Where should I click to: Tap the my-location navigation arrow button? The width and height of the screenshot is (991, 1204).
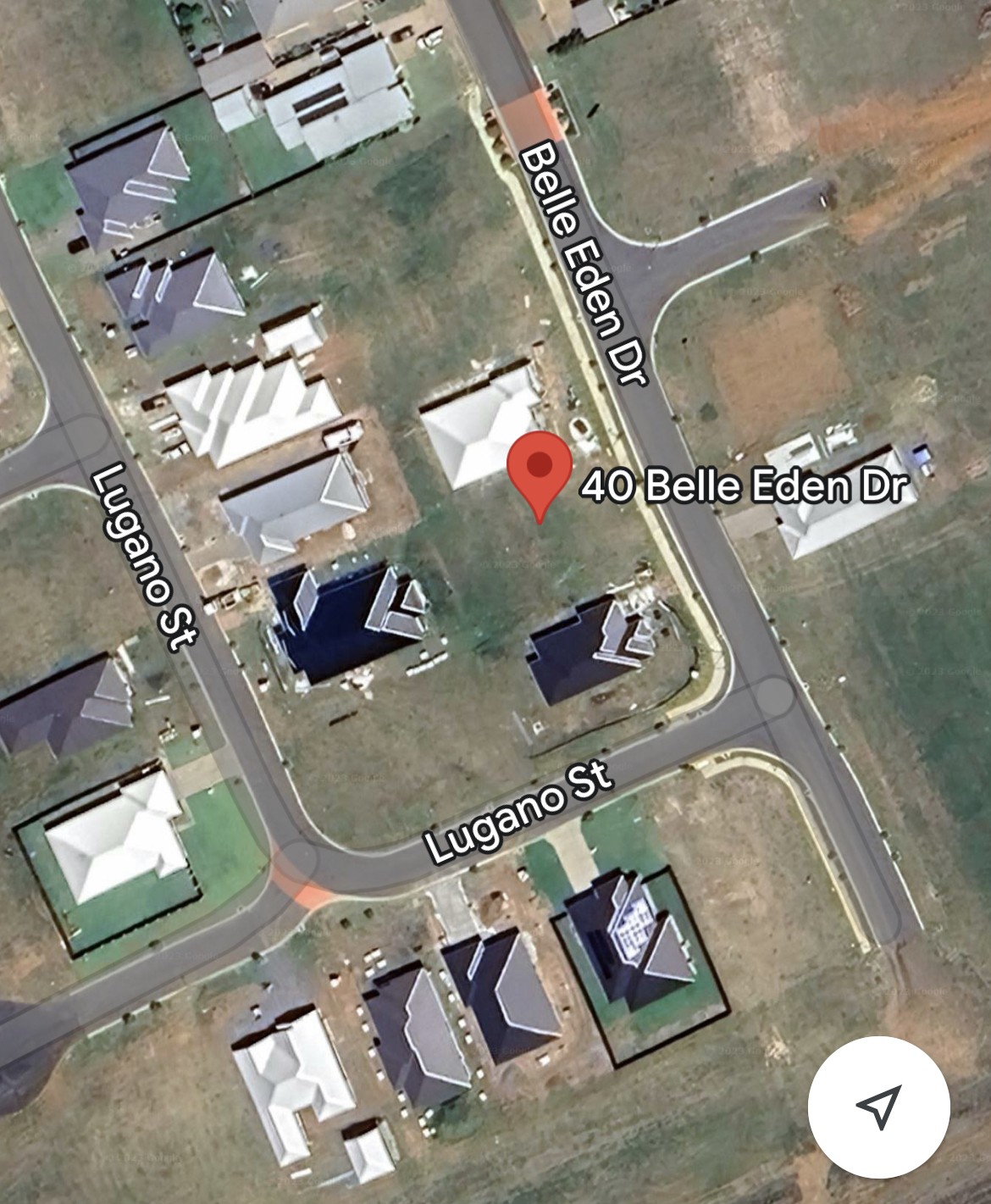tap(878, 1106)
